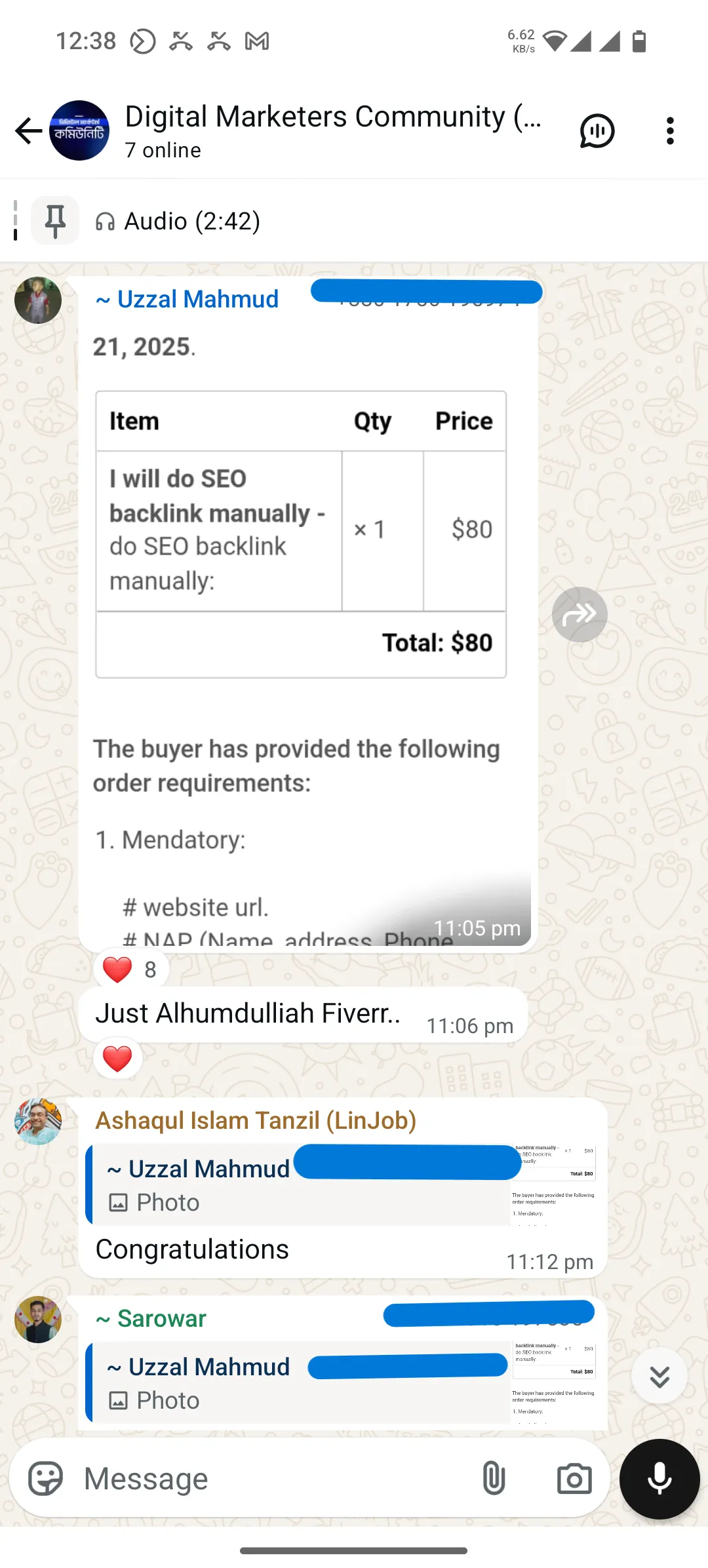708x1568 pixels.
Task: View the 8 heart reactions
Action: click(x=131, y=970)
